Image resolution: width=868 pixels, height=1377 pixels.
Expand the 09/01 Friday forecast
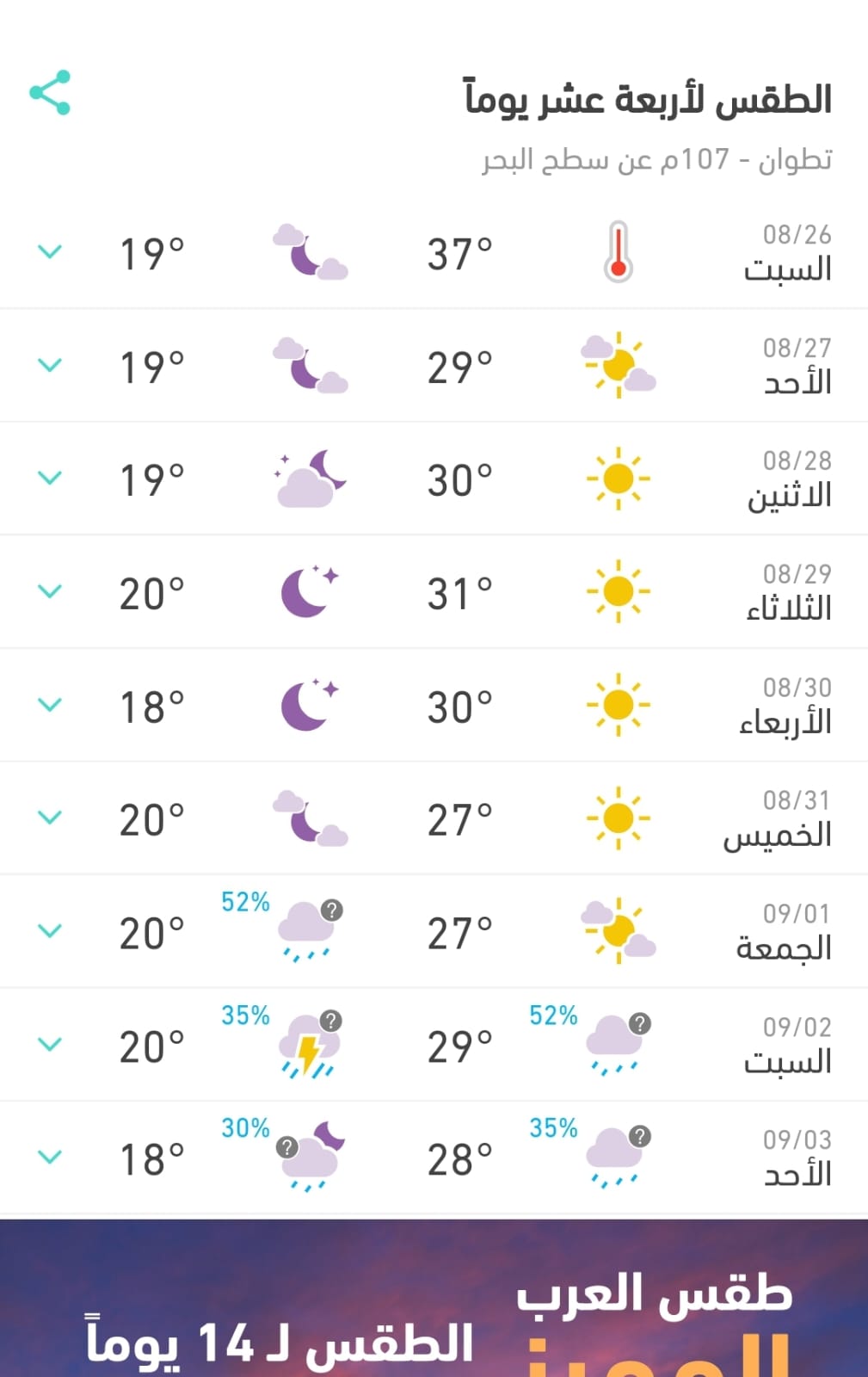(x=50, y=931)
